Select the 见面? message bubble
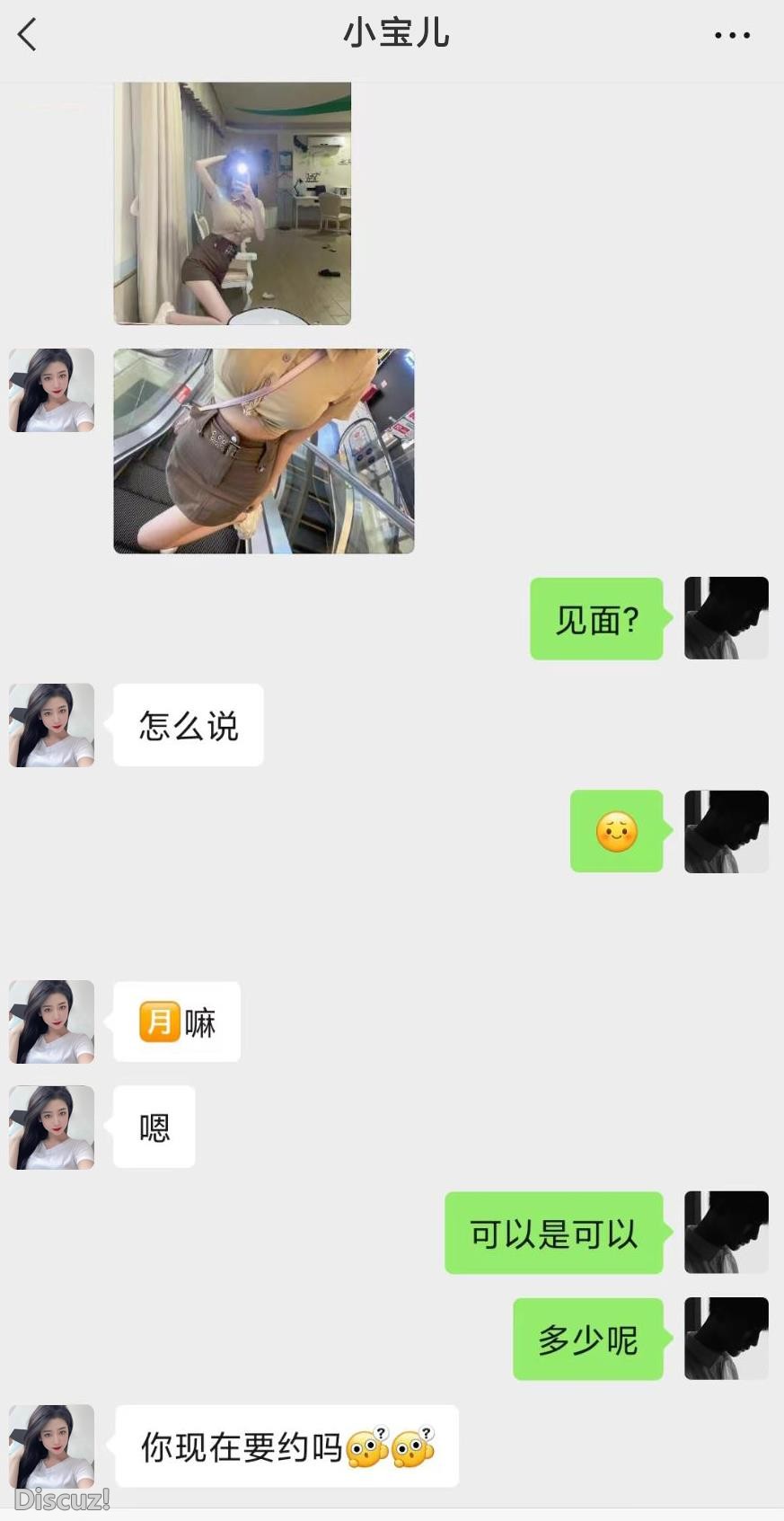784x1521 pixels. (595, 618)
